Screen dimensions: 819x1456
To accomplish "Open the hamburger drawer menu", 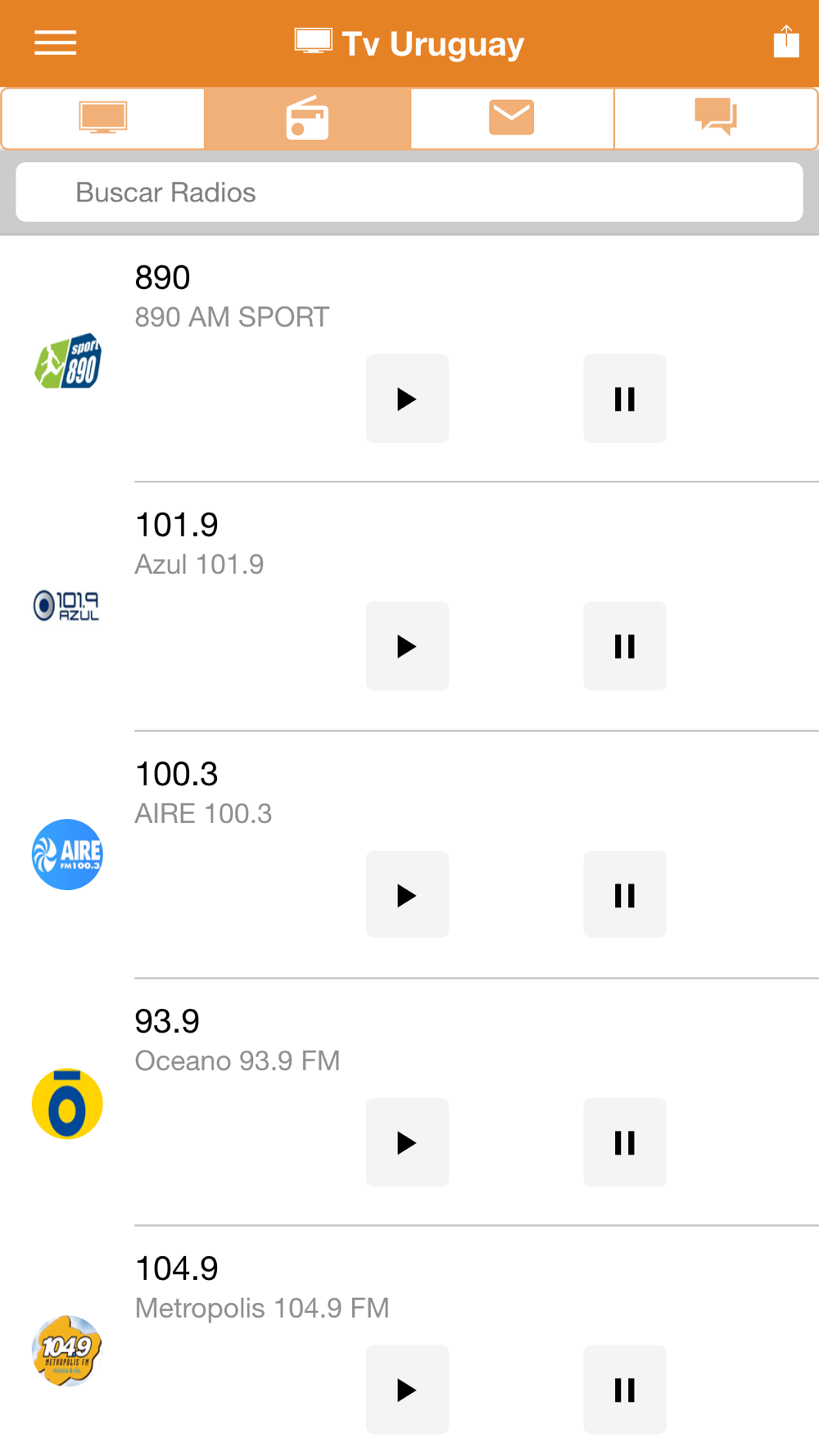I will point(56,43).
